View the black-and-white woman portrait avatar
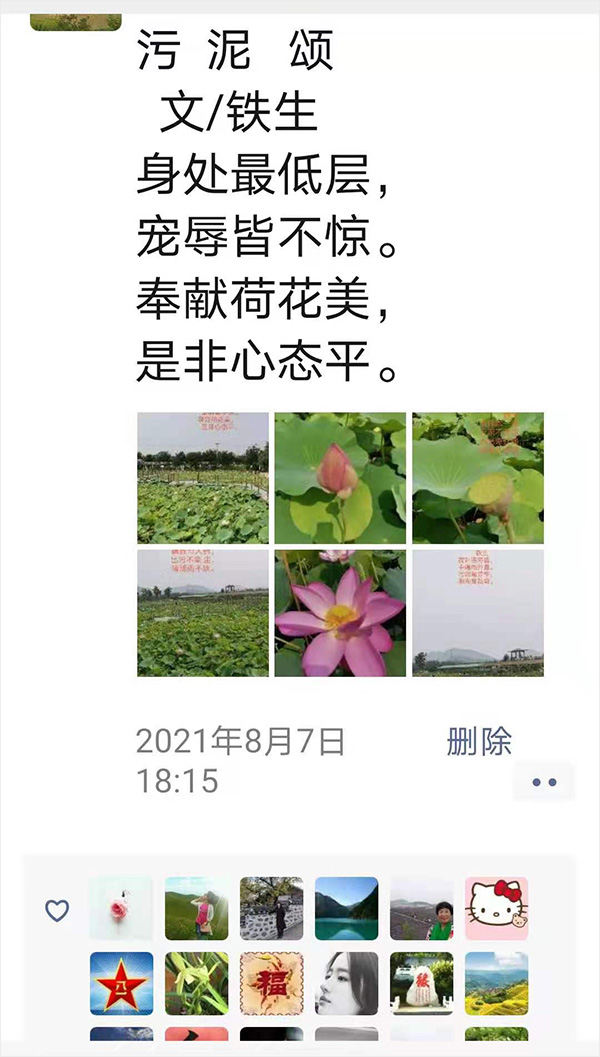The width and height of the screenshot is (600, 1057). pos(346,983)
